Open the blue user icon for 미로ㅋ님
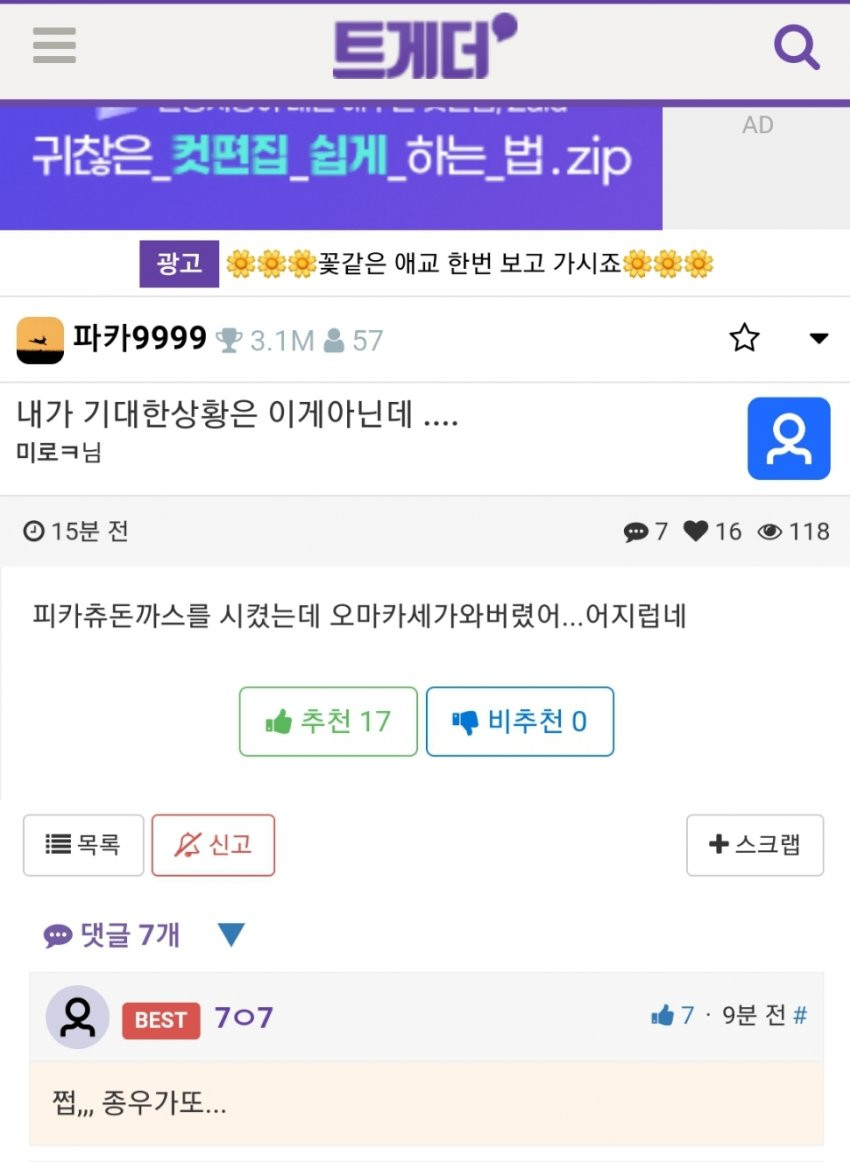 [x=789, y=438]
